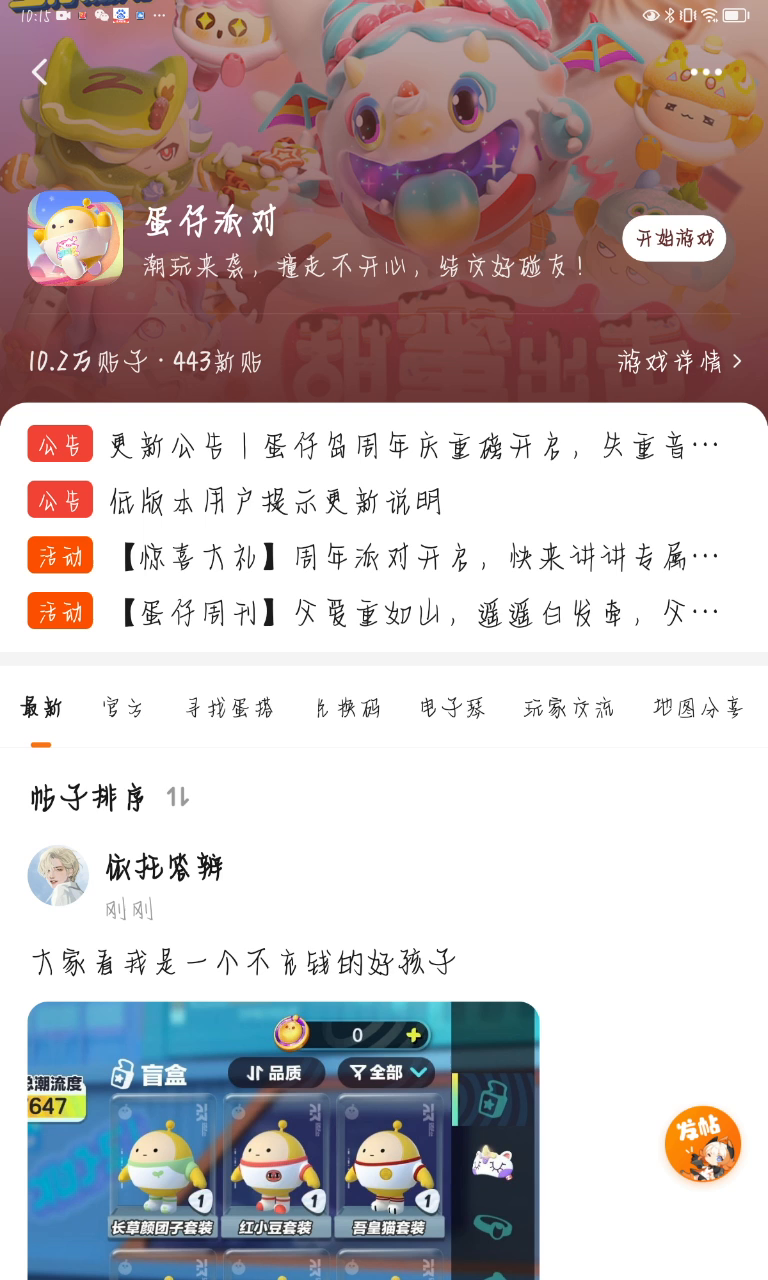768x1280 pixels.
Task: Open the 更新公告 anniversary announcement
Action: [x=413, y=446]
